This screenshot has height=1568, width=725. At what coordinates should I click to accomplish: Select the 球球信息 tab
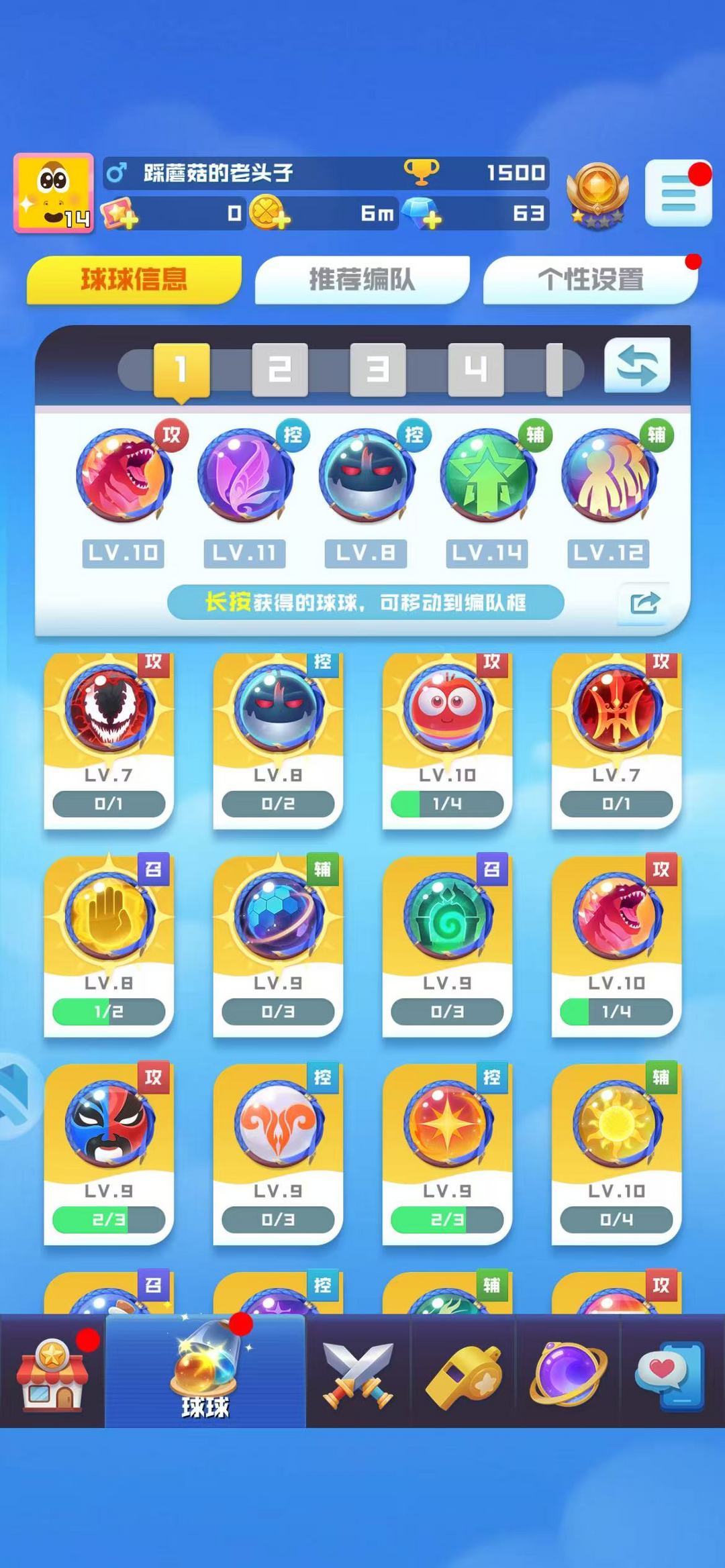click(134, 280)
